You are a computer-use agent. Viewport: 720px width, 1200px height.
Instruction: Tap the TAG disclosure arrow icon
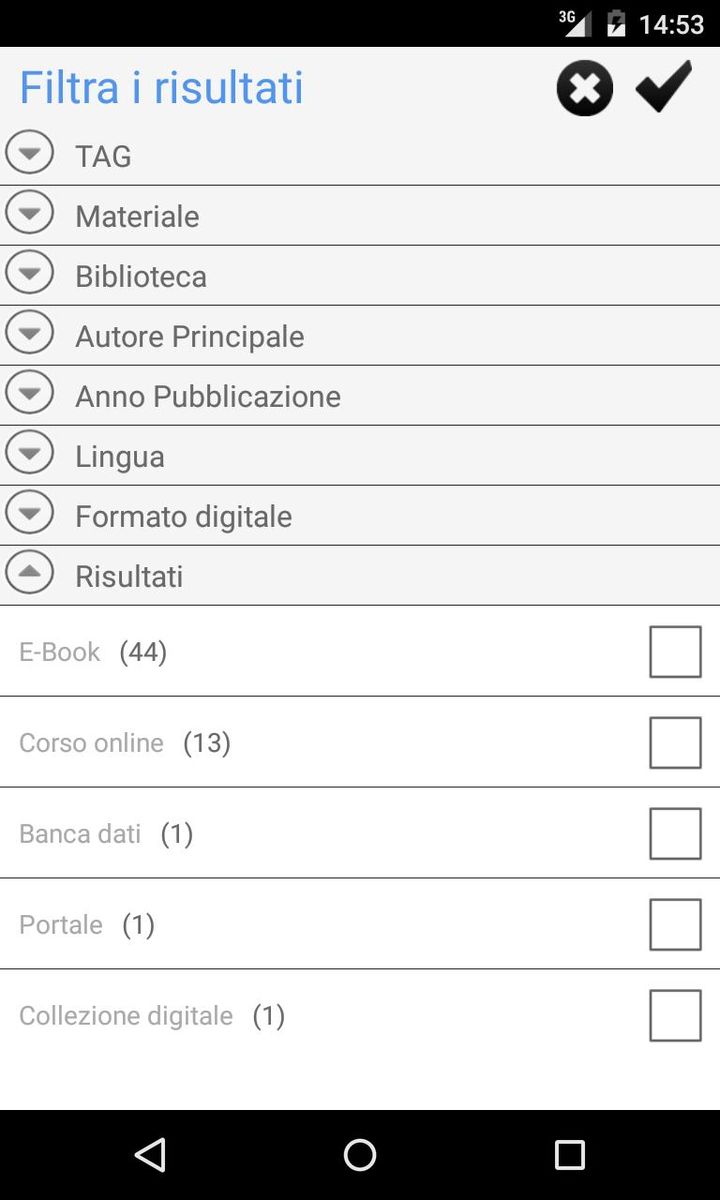[29, 152]
